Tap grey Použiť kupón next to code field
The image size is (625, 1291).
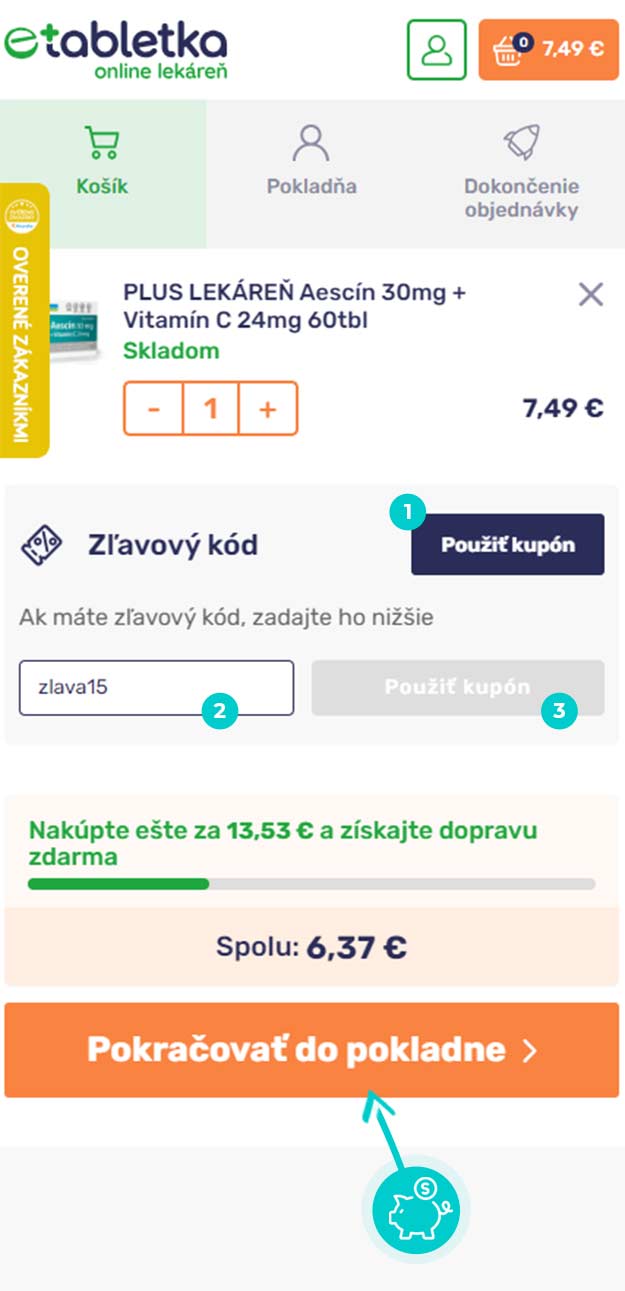coord(458,688)
